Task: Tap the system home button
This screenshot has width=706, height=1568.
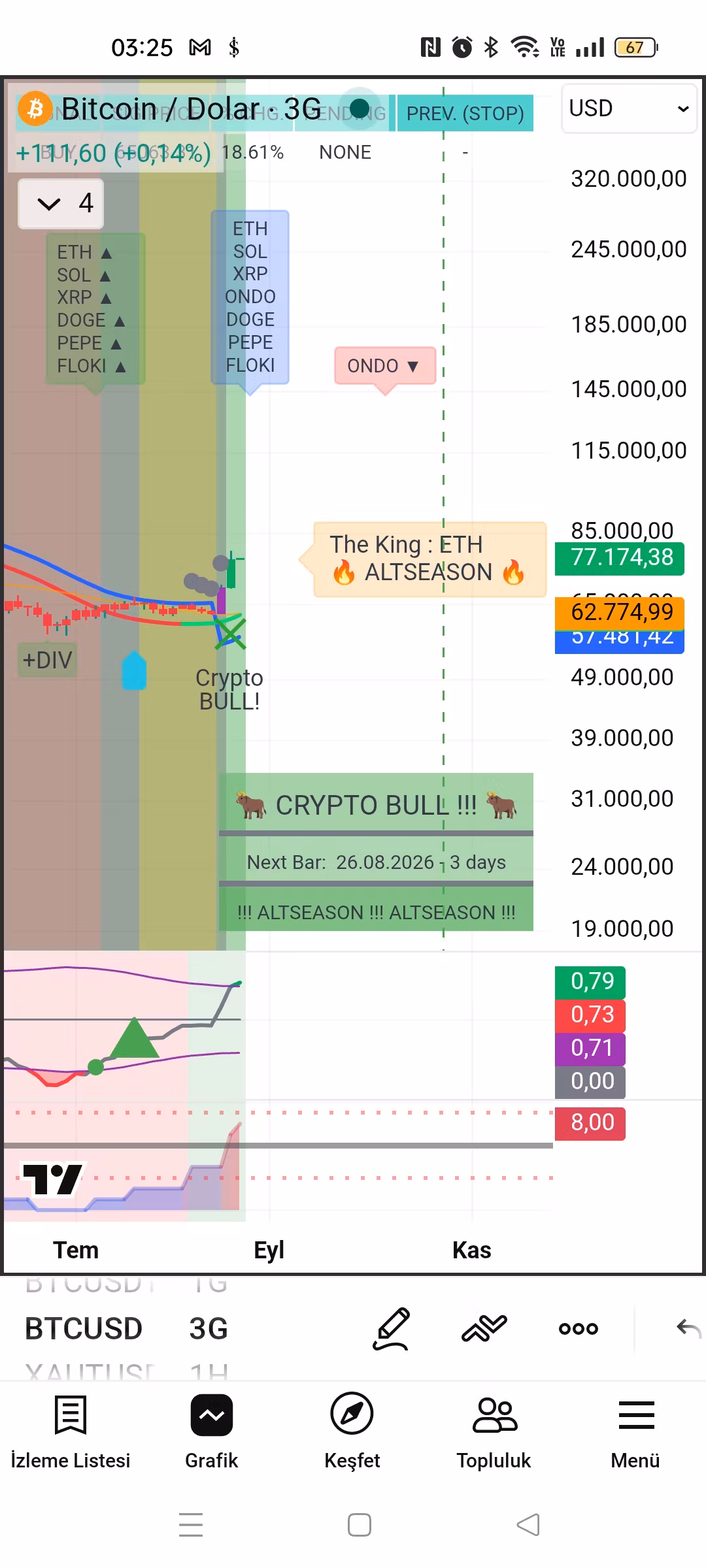Action: tap(360, 1525)
